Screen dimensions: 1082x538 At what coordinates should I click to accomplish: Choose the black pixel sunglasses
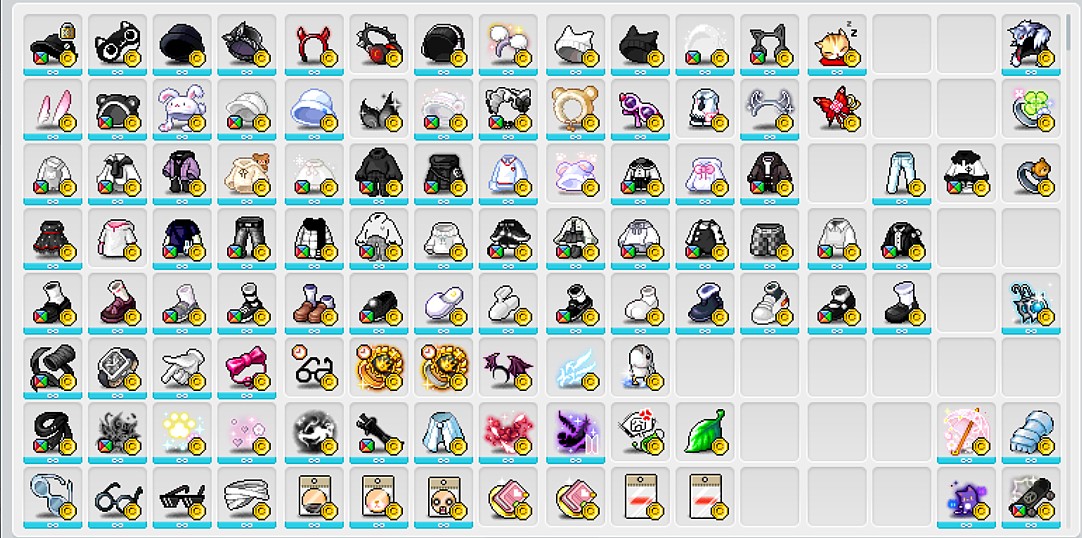pyautogui.click(x=182, y=497)
